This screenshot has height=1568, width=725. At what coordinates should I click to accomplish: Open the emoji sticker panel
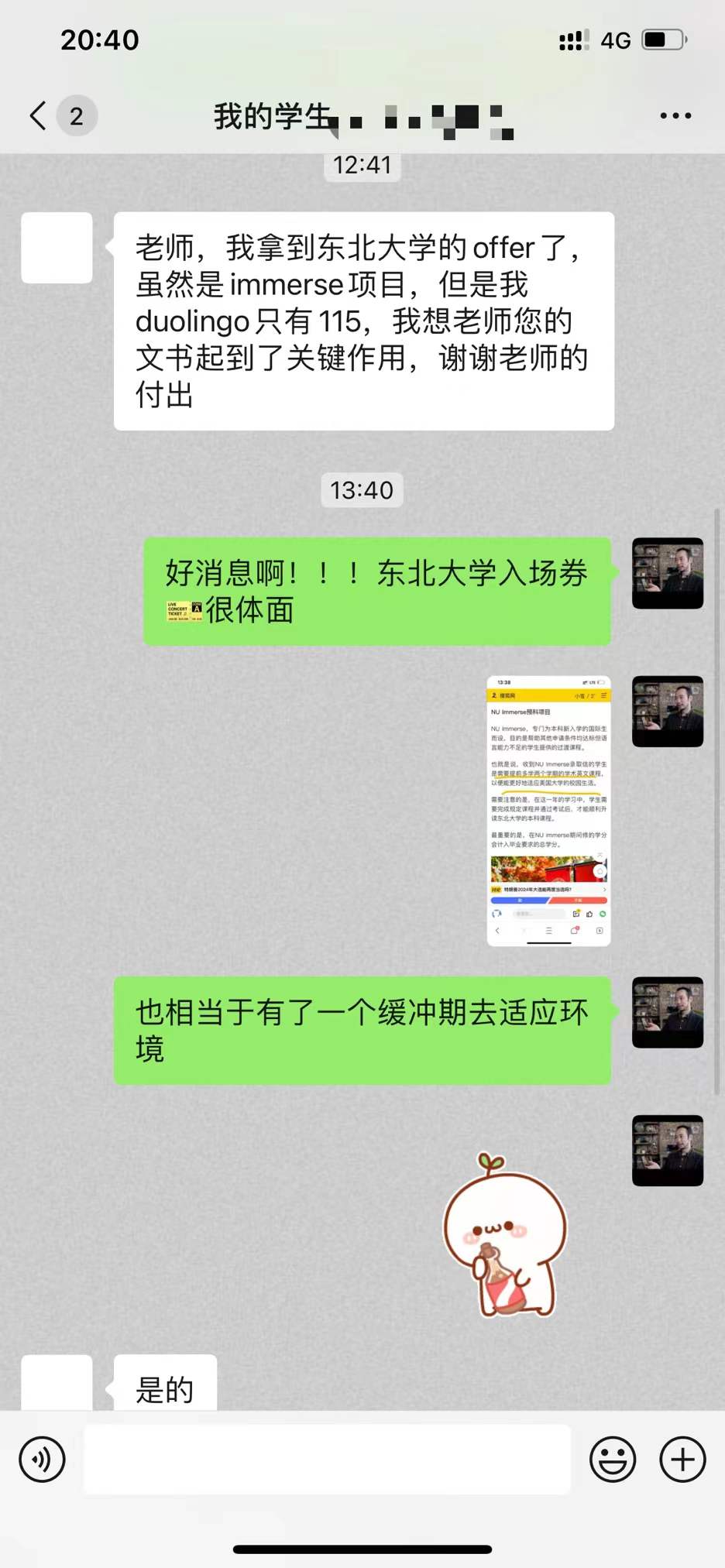pos(612,1460)
